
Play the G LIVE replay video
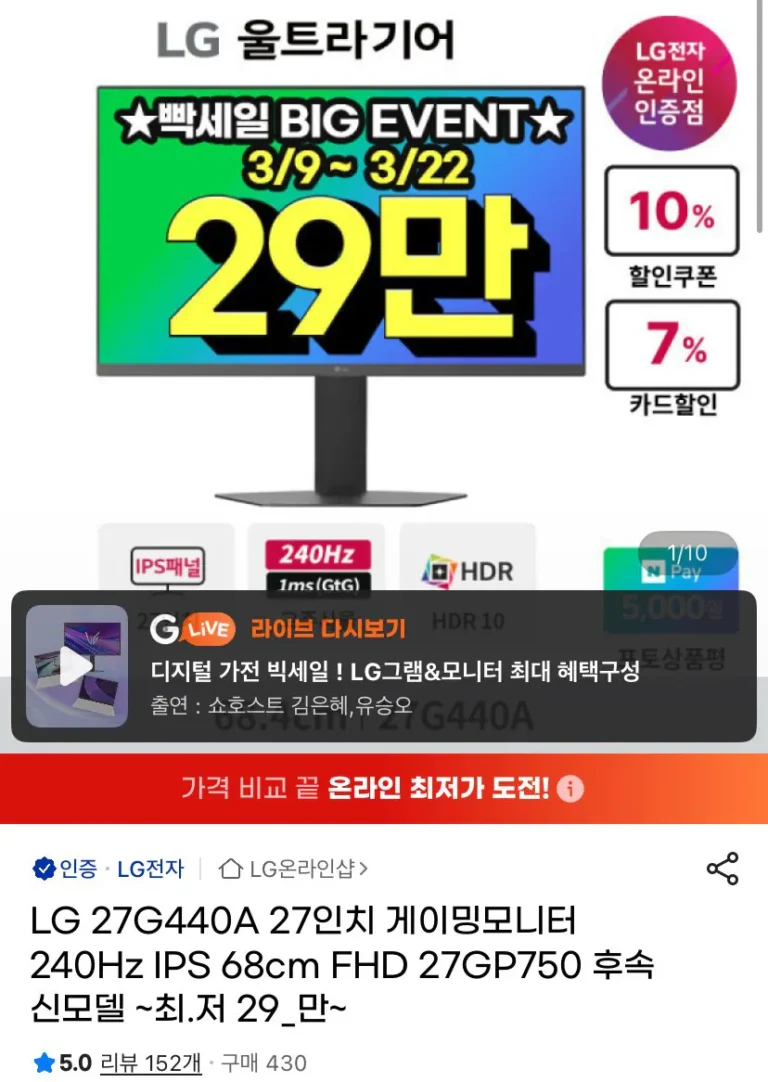coord(76,666)
